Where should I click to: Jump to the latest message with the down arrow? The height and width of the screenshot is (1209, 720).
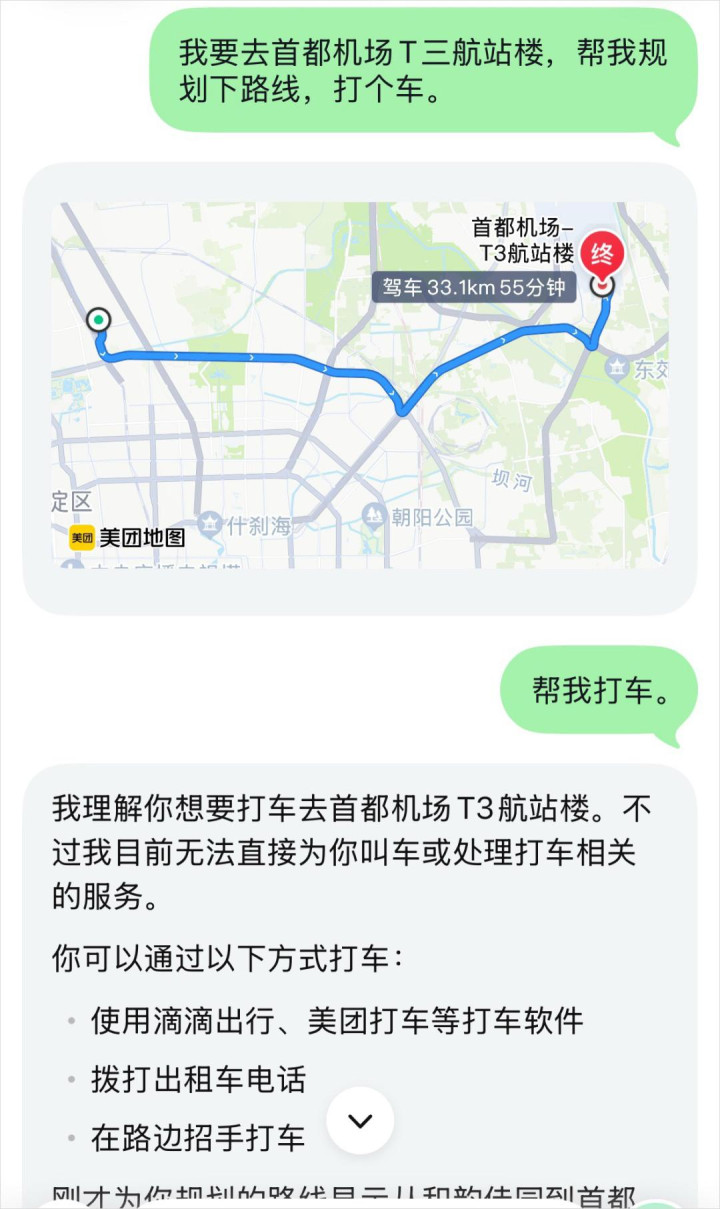[x=360, y=1121]
